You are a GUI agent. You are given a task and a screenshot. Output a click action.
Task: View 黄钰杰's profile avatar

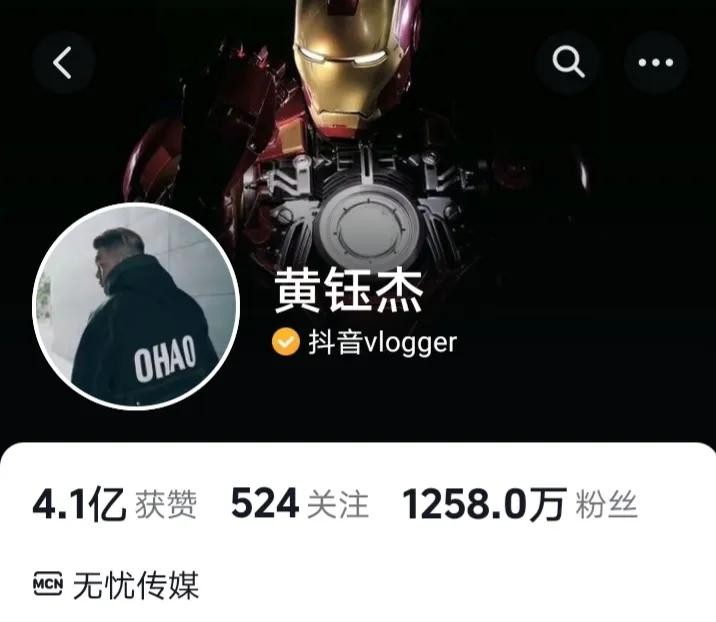[x=137, y=306]
